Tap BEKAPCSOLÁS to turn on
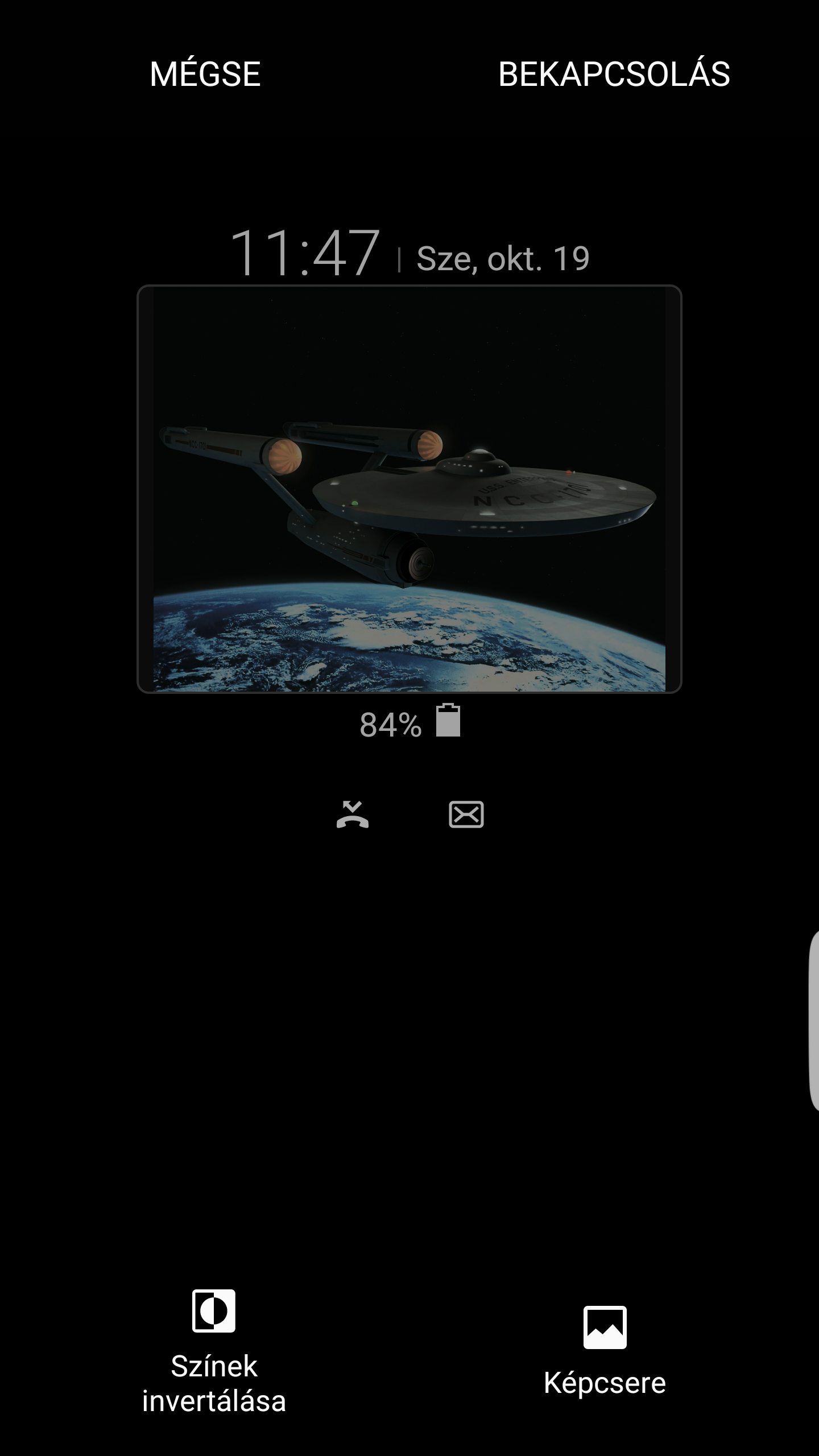The width and height of the screenshot is (819, 1456). click(x=614, y=74)
